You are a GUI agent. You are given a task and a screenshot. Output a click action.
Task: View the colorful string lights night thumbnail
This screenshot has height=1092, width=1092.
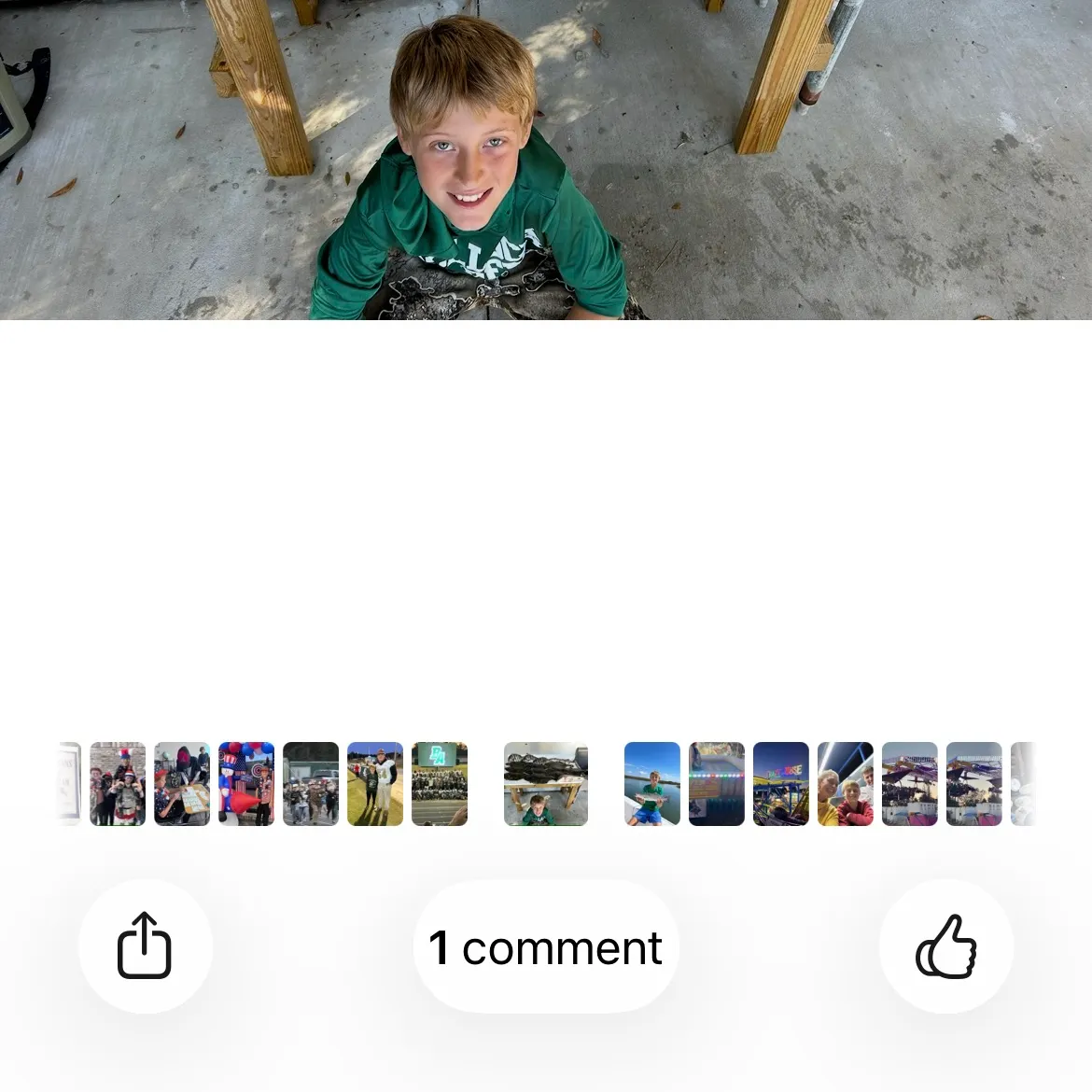tap(717, 784)
